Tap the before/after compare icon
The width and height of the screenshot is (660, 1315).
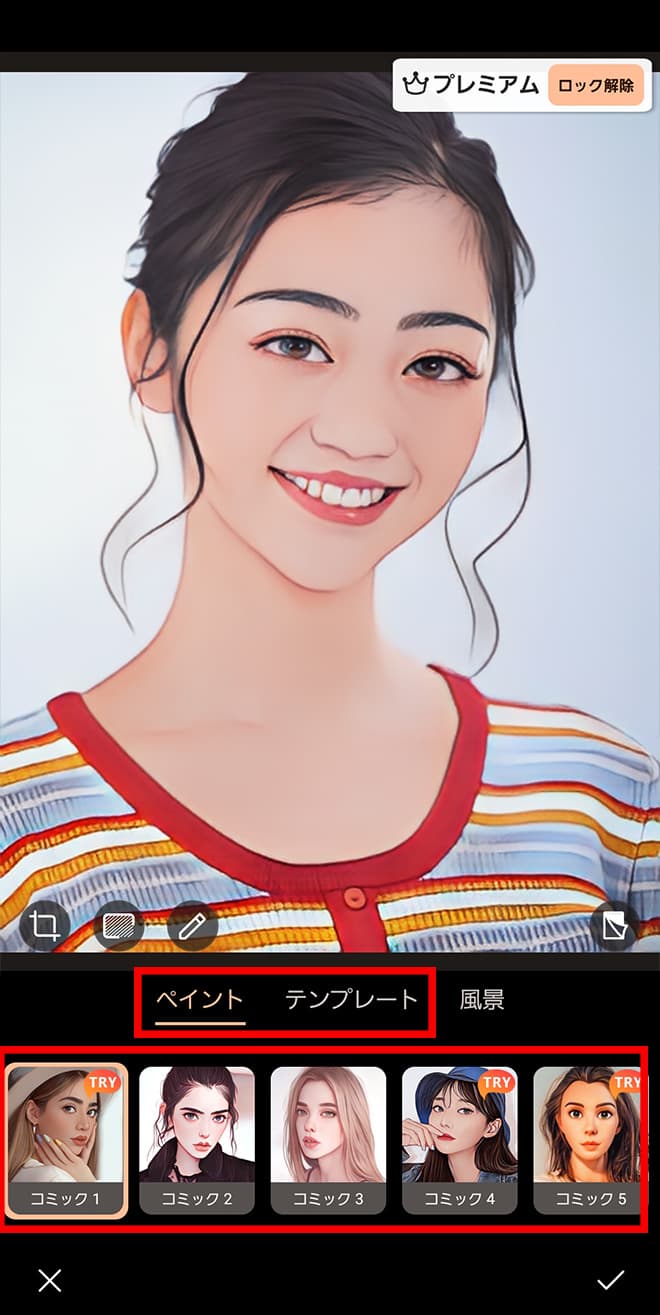613,926
